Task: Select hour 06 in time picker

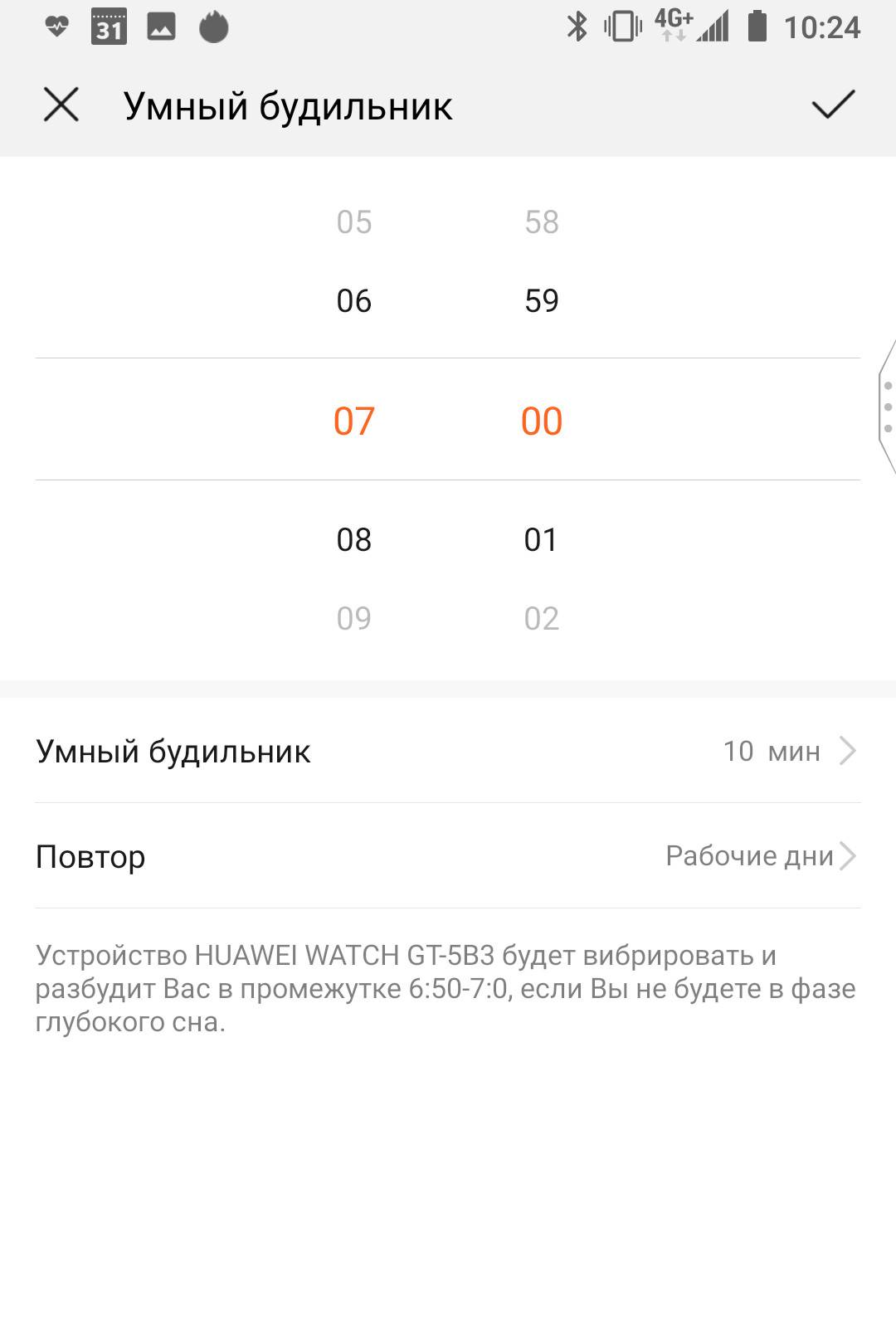Action: (354, 300)
